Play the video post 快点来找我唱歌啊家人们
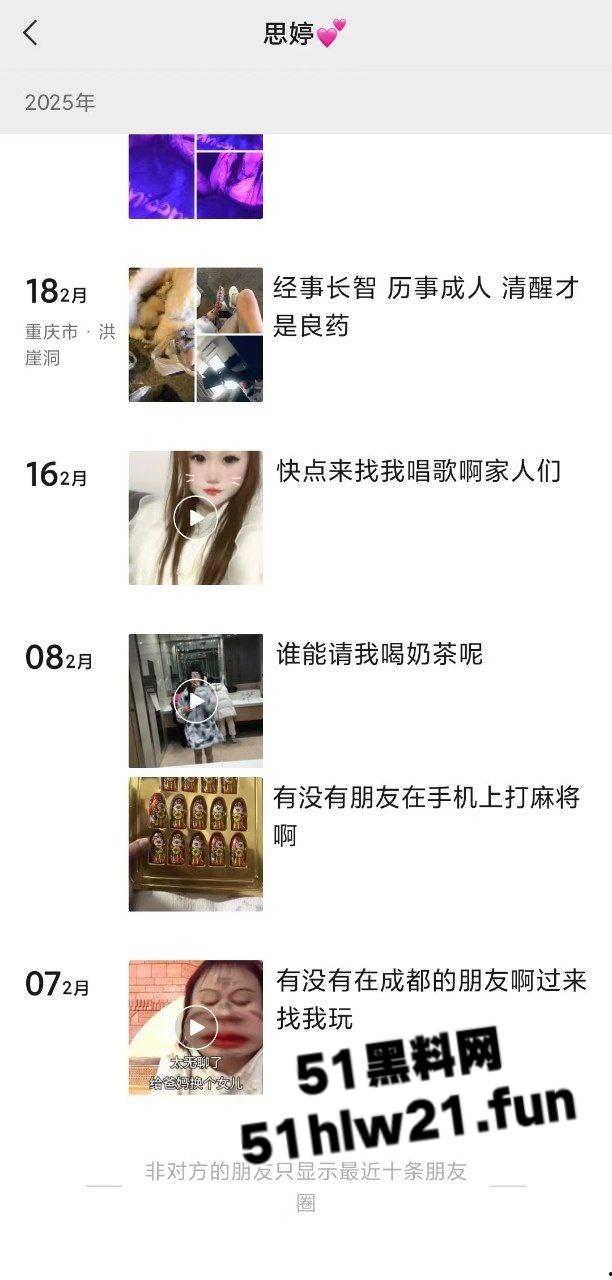 pos(195,518)
